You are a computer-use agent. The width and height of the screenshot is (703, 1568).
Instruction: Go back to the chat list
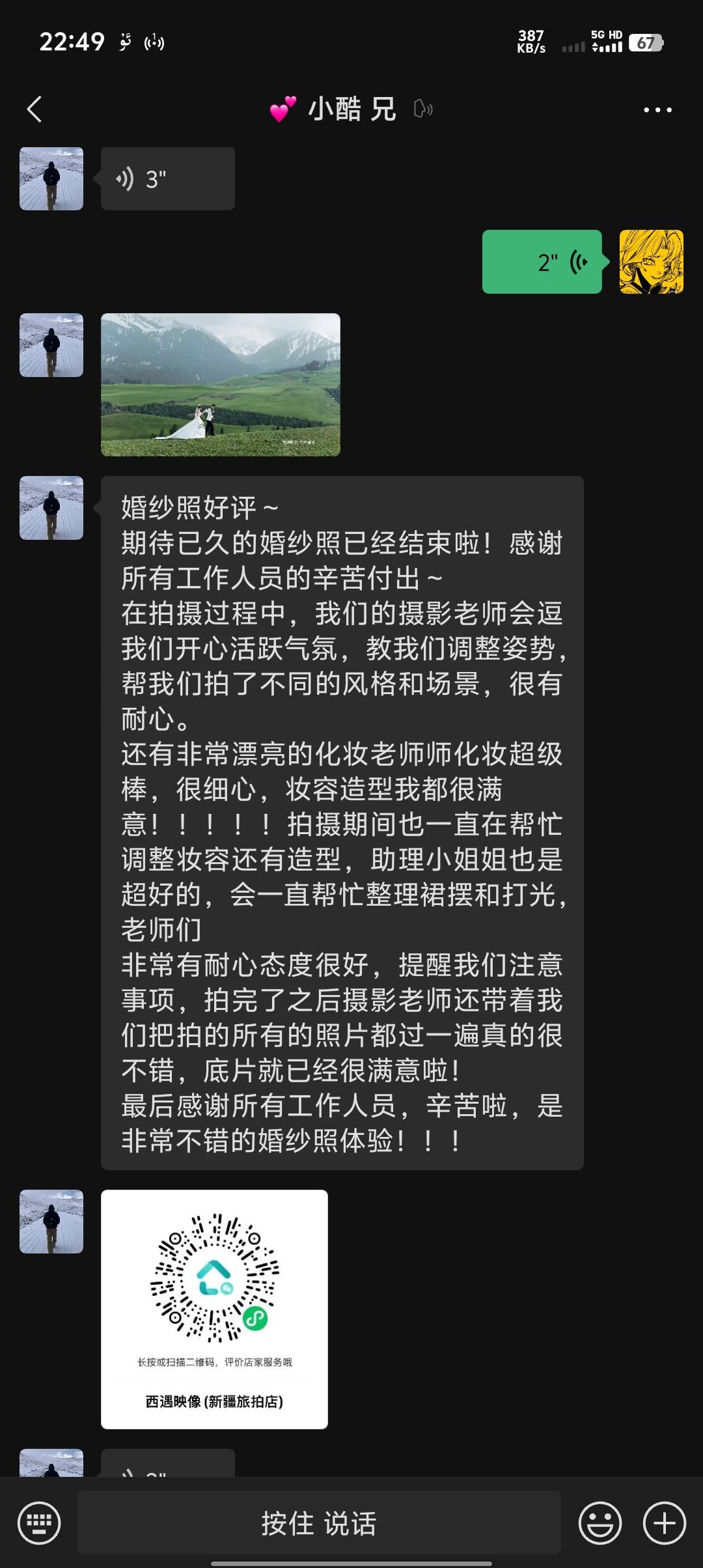point(35,109)
